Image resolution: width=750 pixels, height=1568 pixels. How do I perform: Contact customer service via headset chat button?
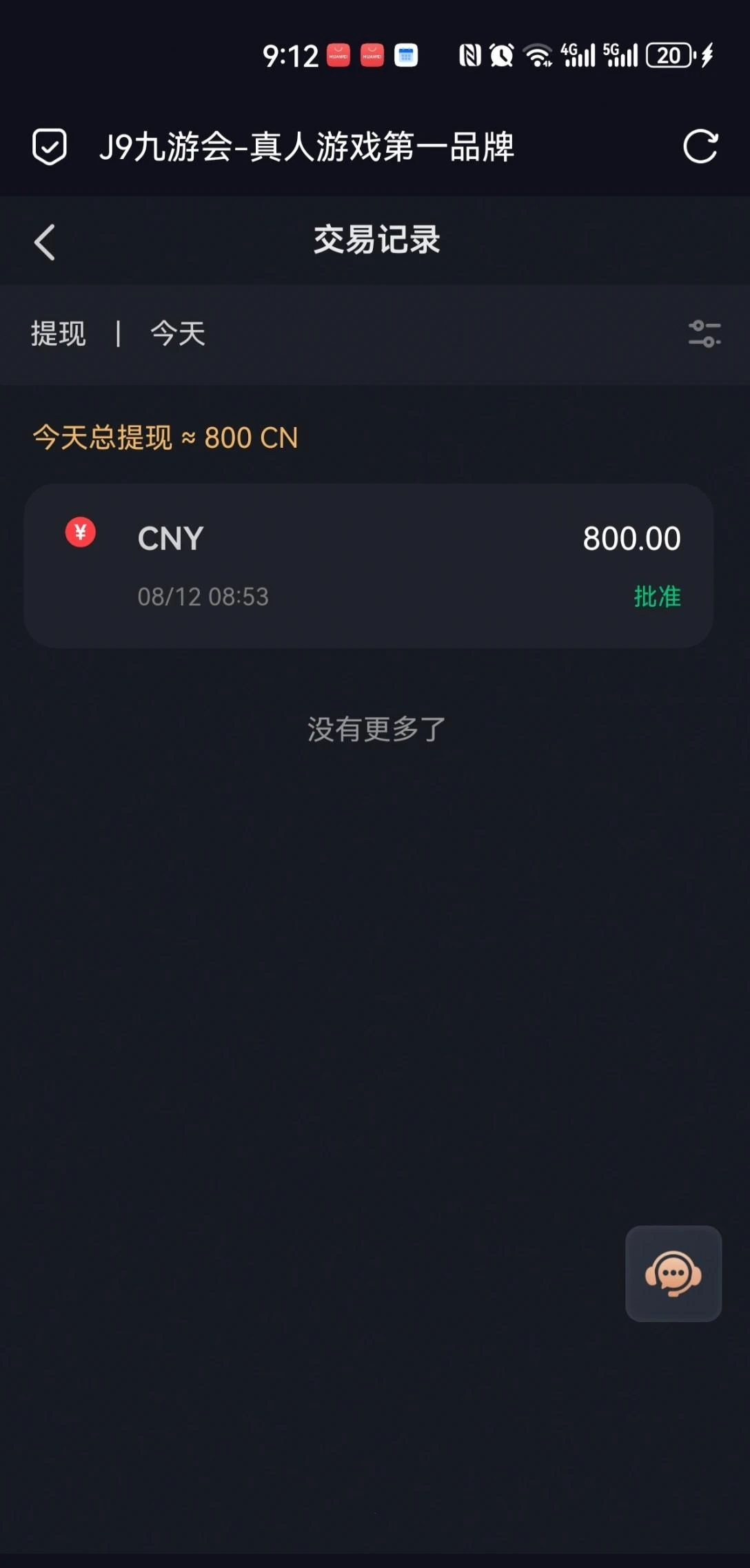tap(673, 1274)
